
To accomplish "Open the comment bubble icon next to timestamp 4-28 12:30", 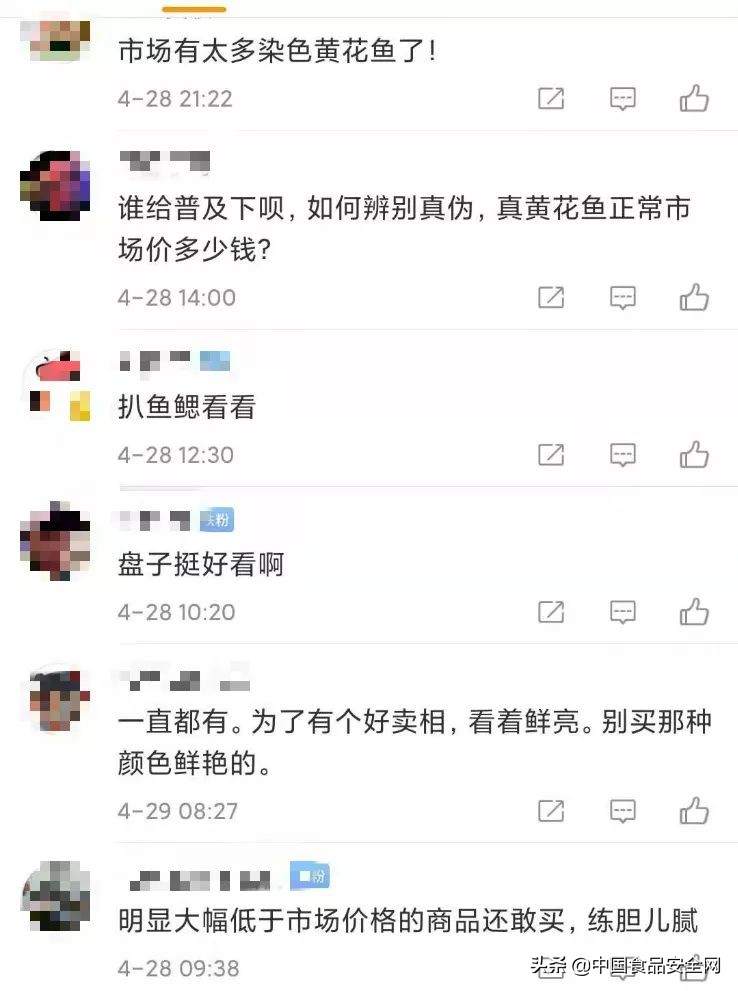I will (621, 454).
